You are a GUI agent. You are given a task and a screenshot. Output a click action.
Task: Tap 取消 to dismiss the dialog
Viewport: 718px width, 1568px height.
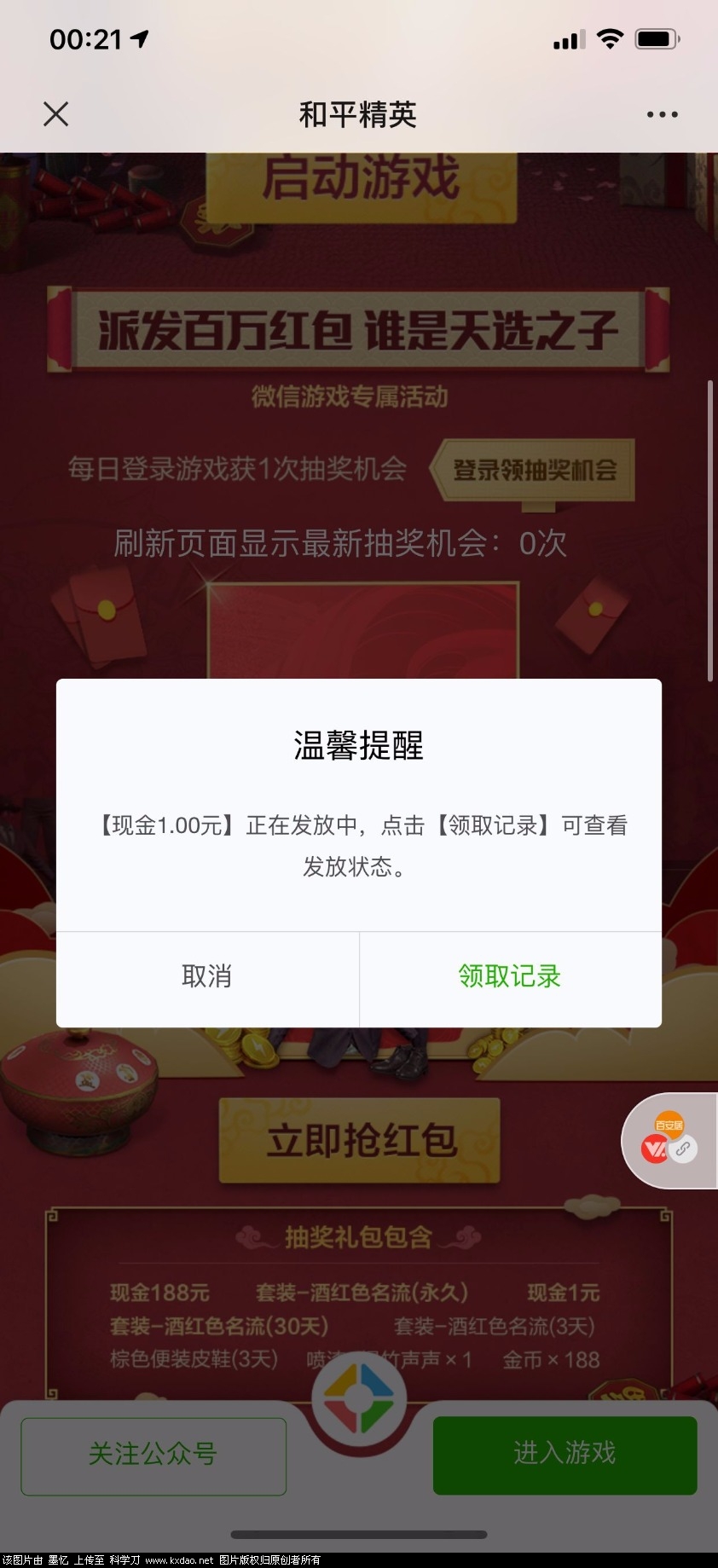coord(207,977)
